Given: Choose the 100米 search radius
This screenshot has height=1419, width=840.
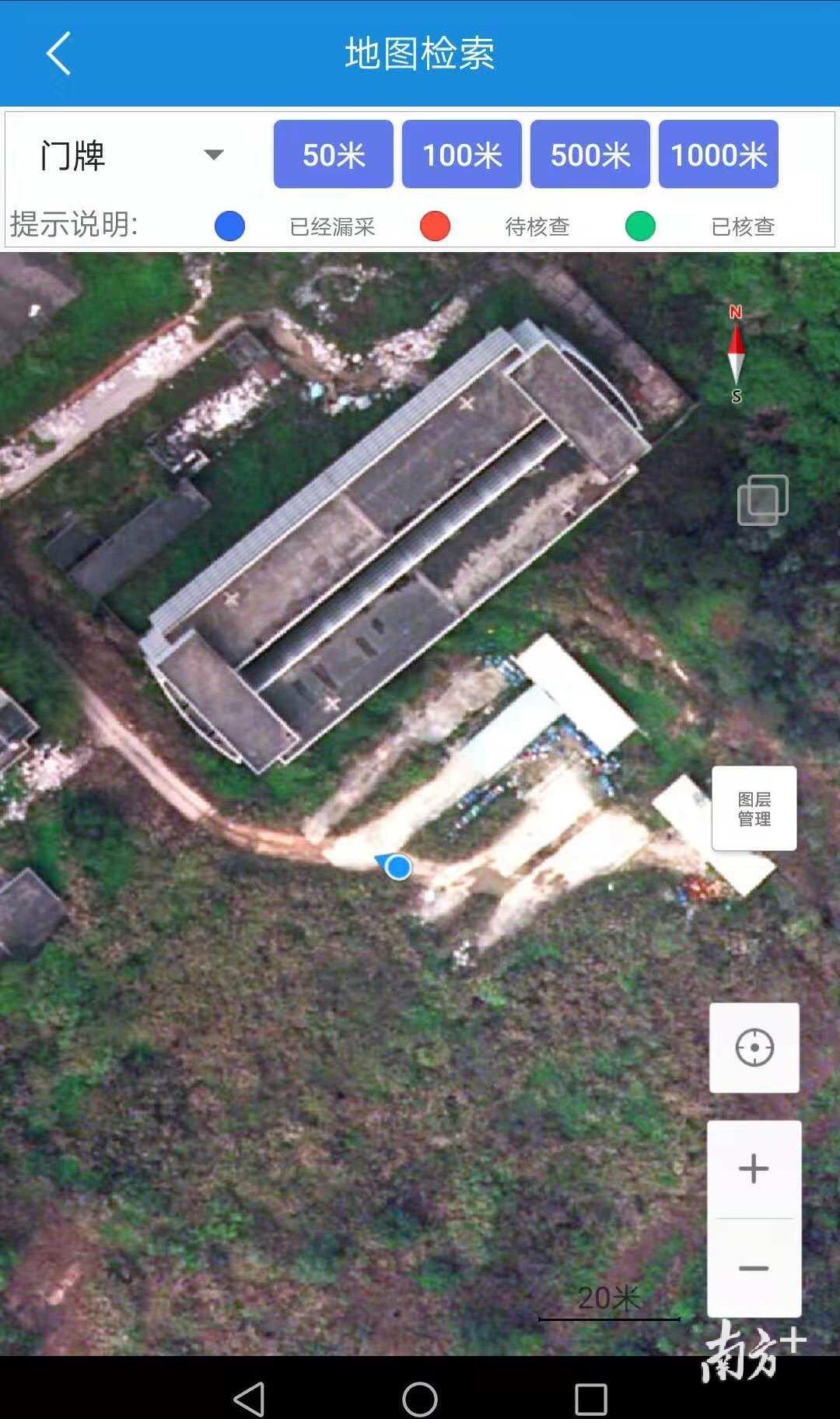Looking at the screenshot, I should click(x=462, y=154).
